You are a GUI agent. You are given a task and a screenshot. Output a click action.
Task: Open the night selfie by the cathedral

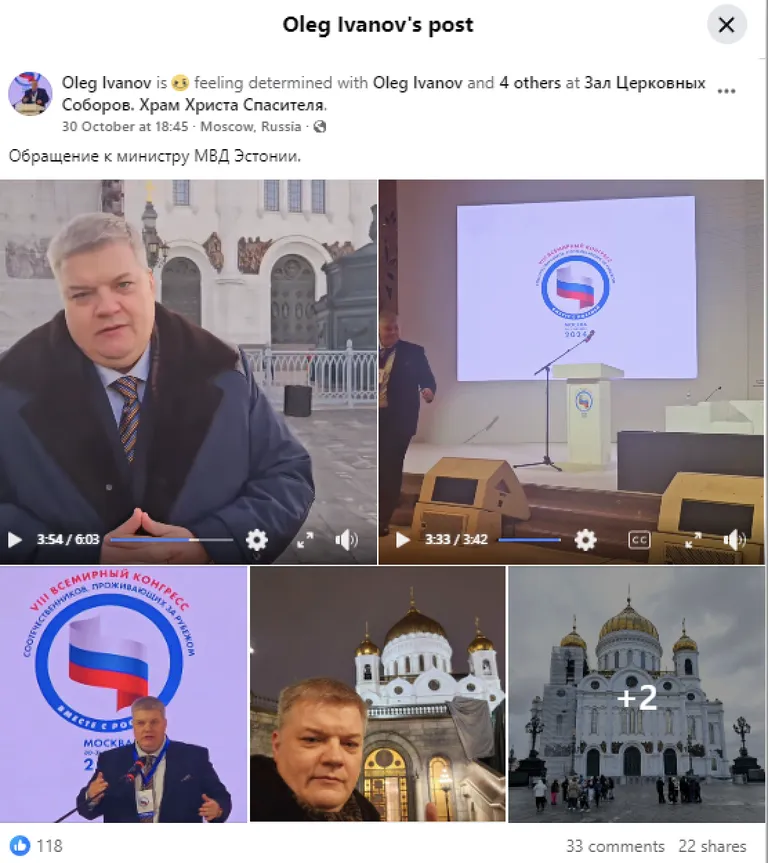377,694
